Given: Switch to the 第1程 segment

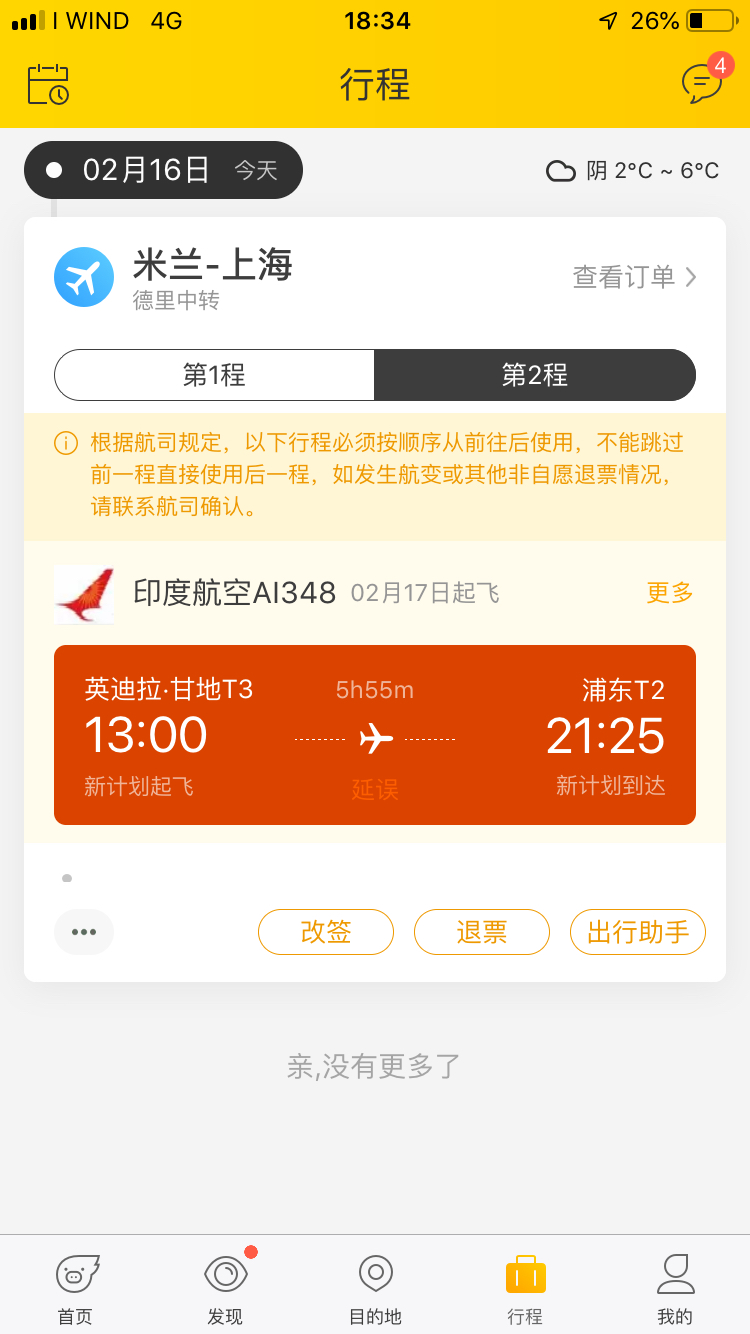Looking at the screenshot, I should (x=214, y=375).
